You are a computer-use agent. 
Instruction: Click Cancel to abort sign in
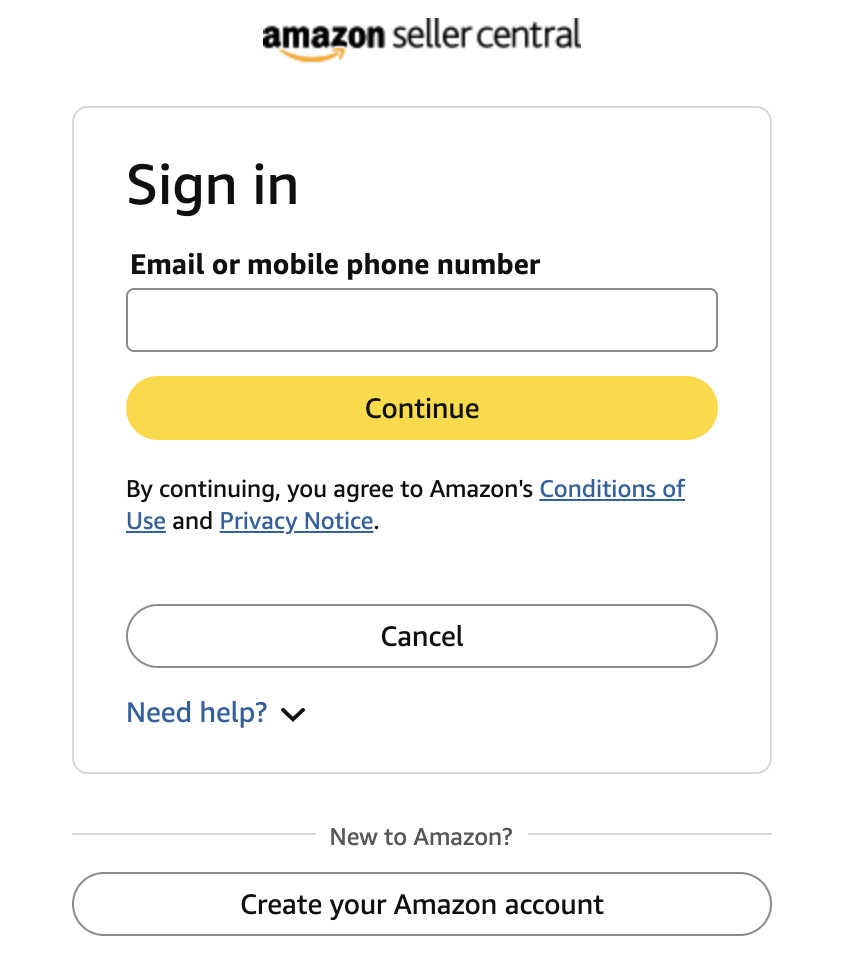[421, 636]
